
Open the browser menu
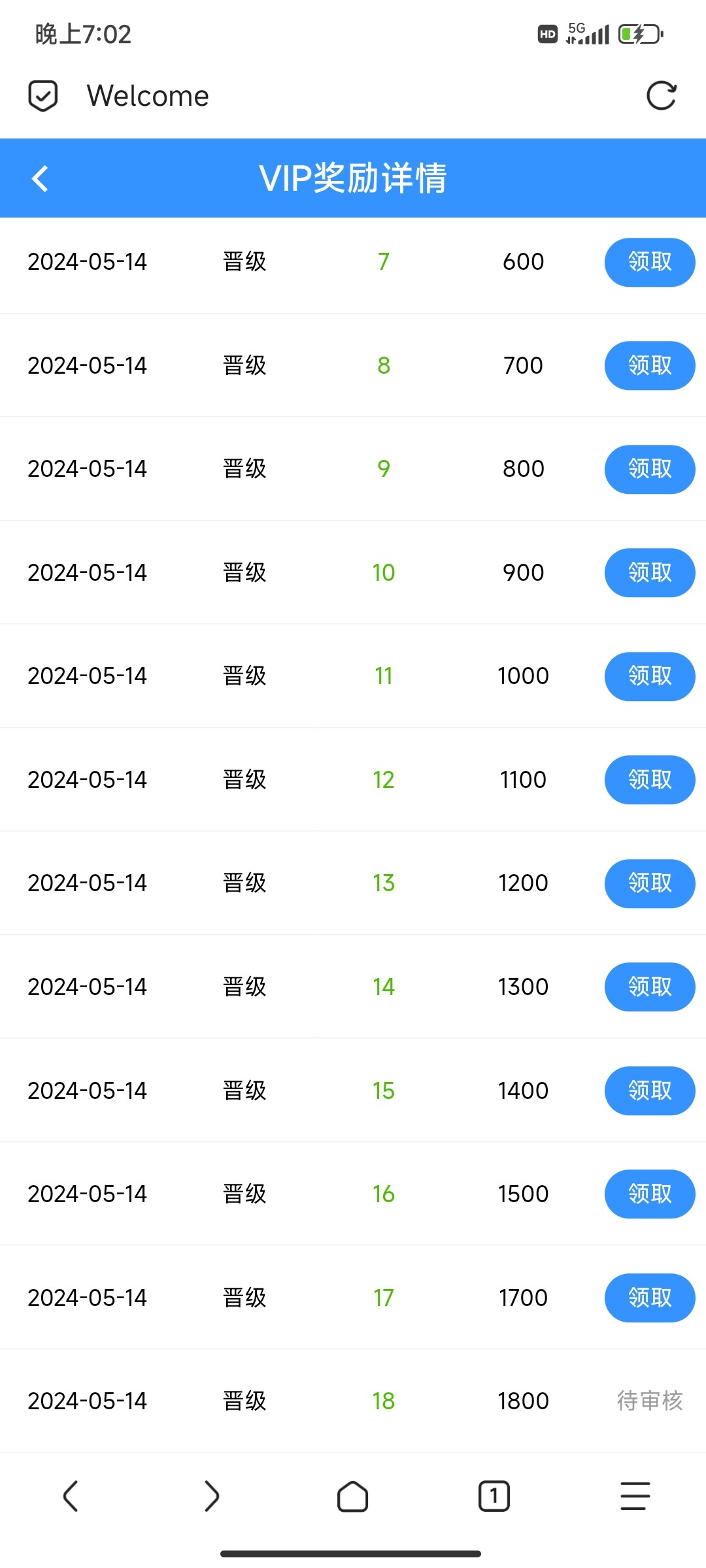pos(635,1496)
